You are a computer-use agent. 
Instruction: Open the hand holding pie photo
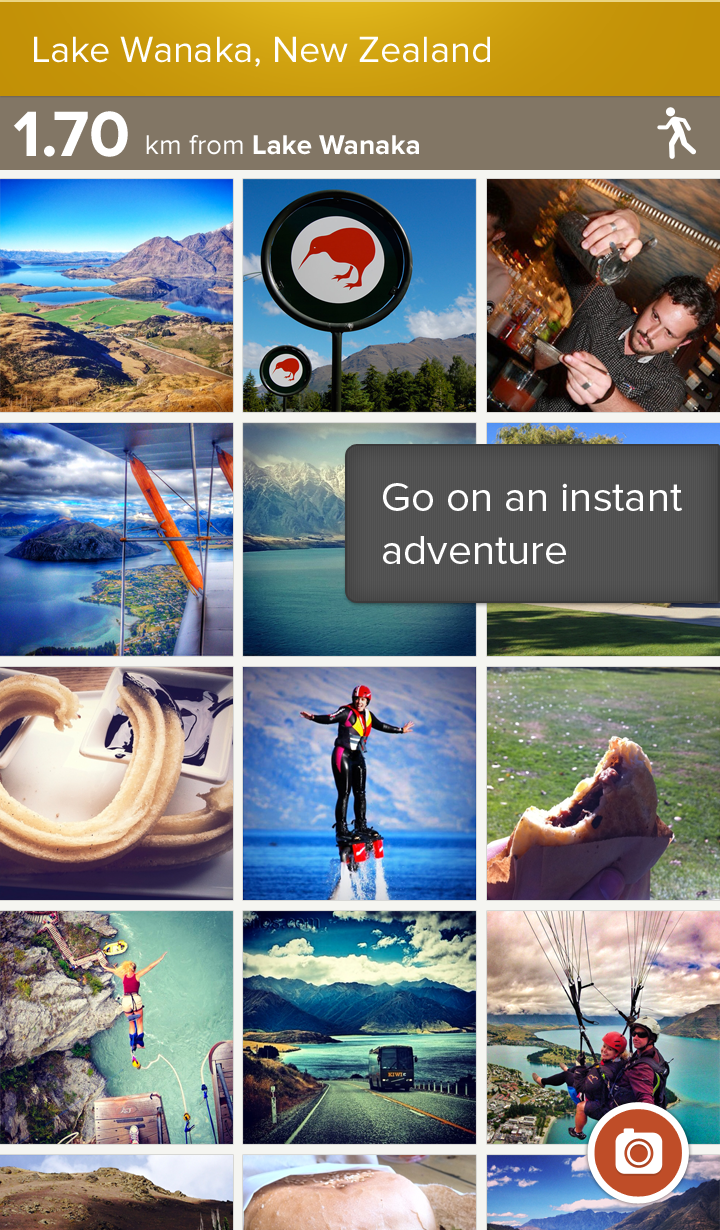[x=603, y=783]
